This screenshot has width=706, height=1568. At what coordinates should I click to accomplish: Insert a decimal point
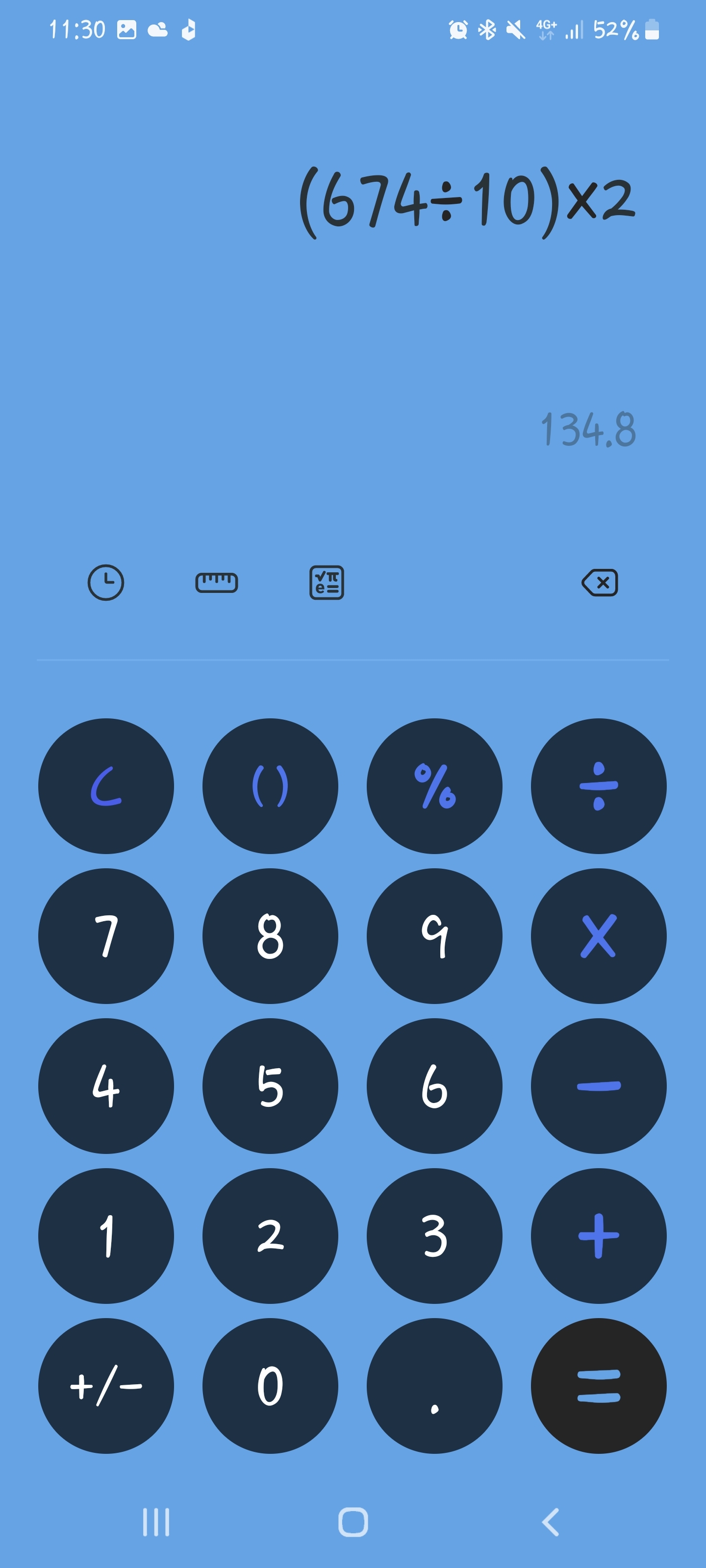click(x=434, y=1385)
